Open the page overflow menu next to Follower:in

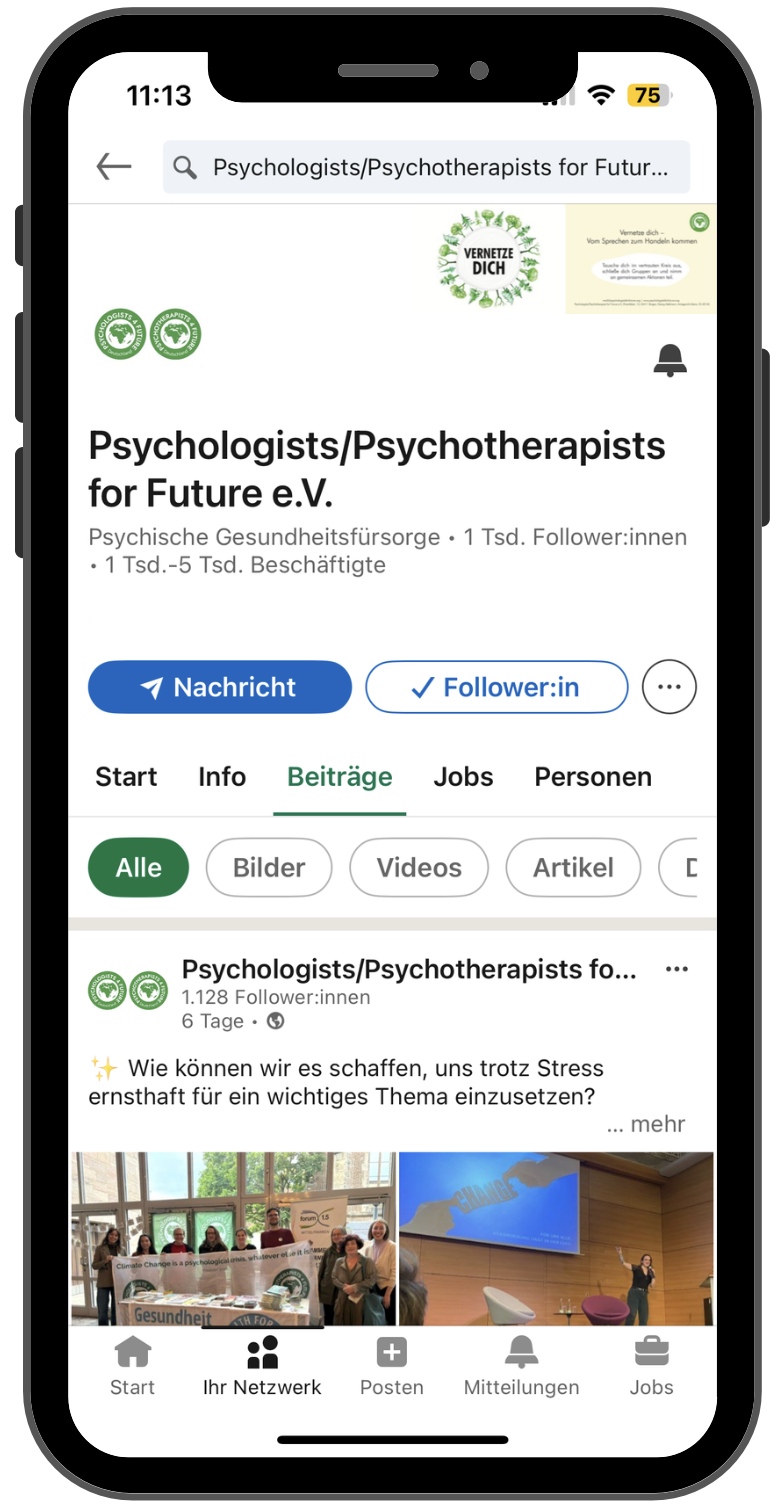pos(669,687)
